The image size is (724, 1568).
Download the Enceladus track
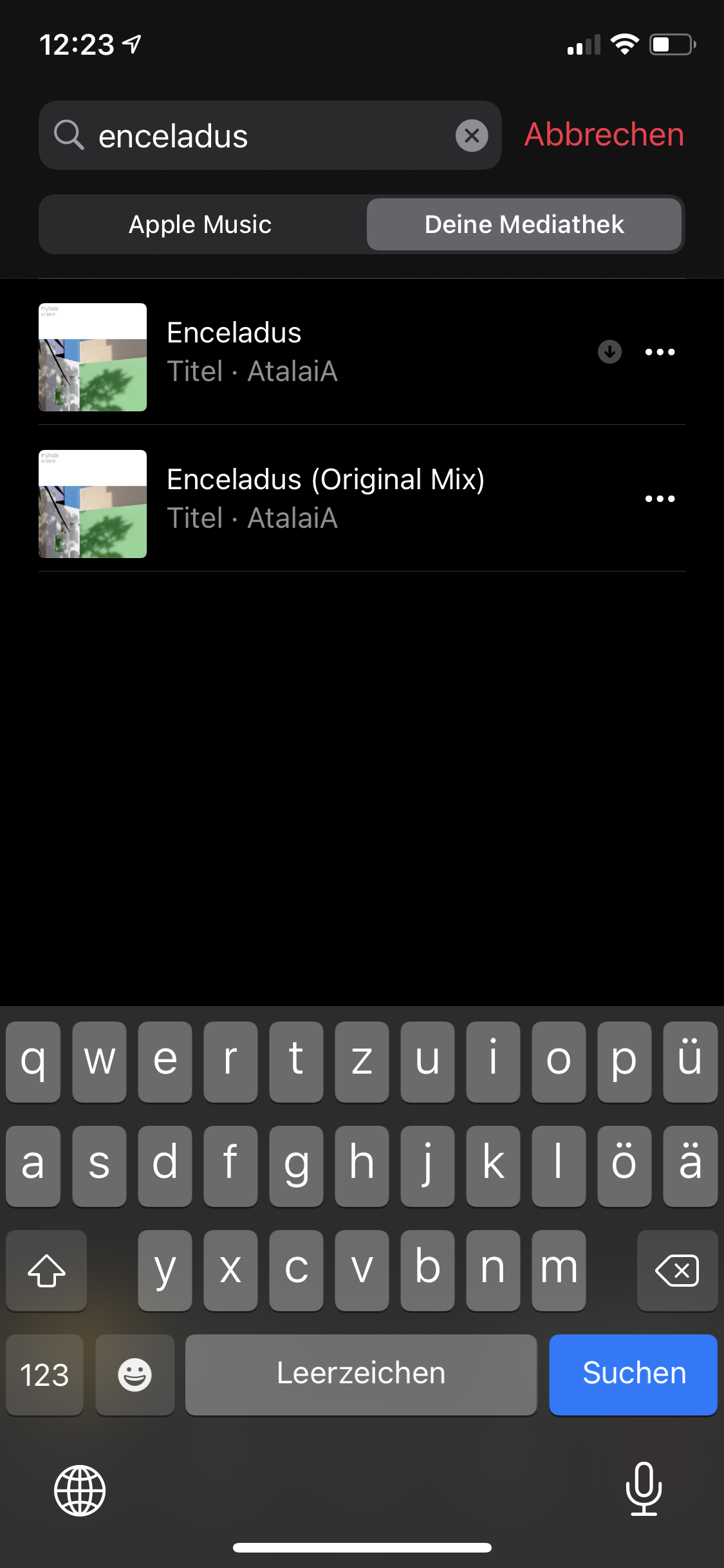pyautogui.click(x=609, y=352)
